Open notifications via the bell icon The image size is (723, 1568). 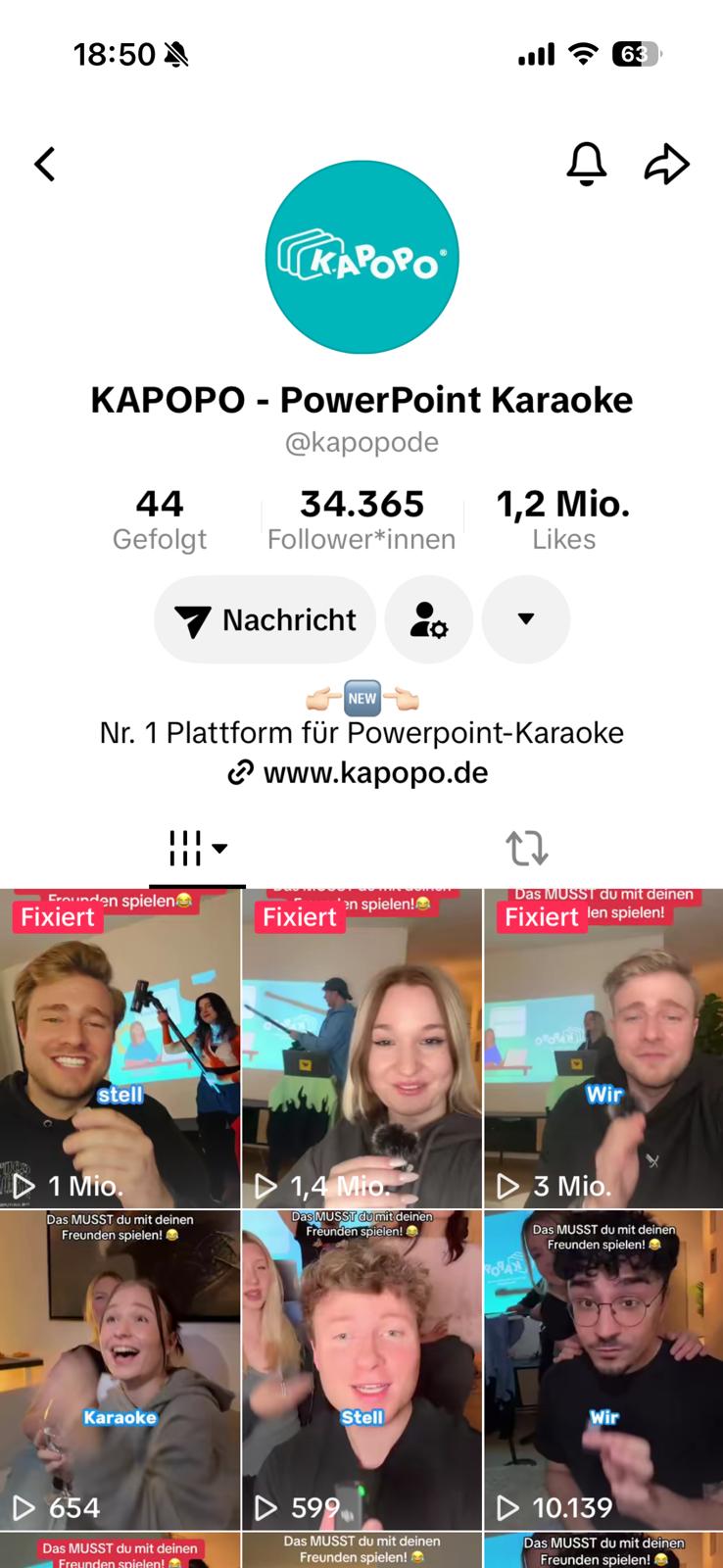point(587,164)
